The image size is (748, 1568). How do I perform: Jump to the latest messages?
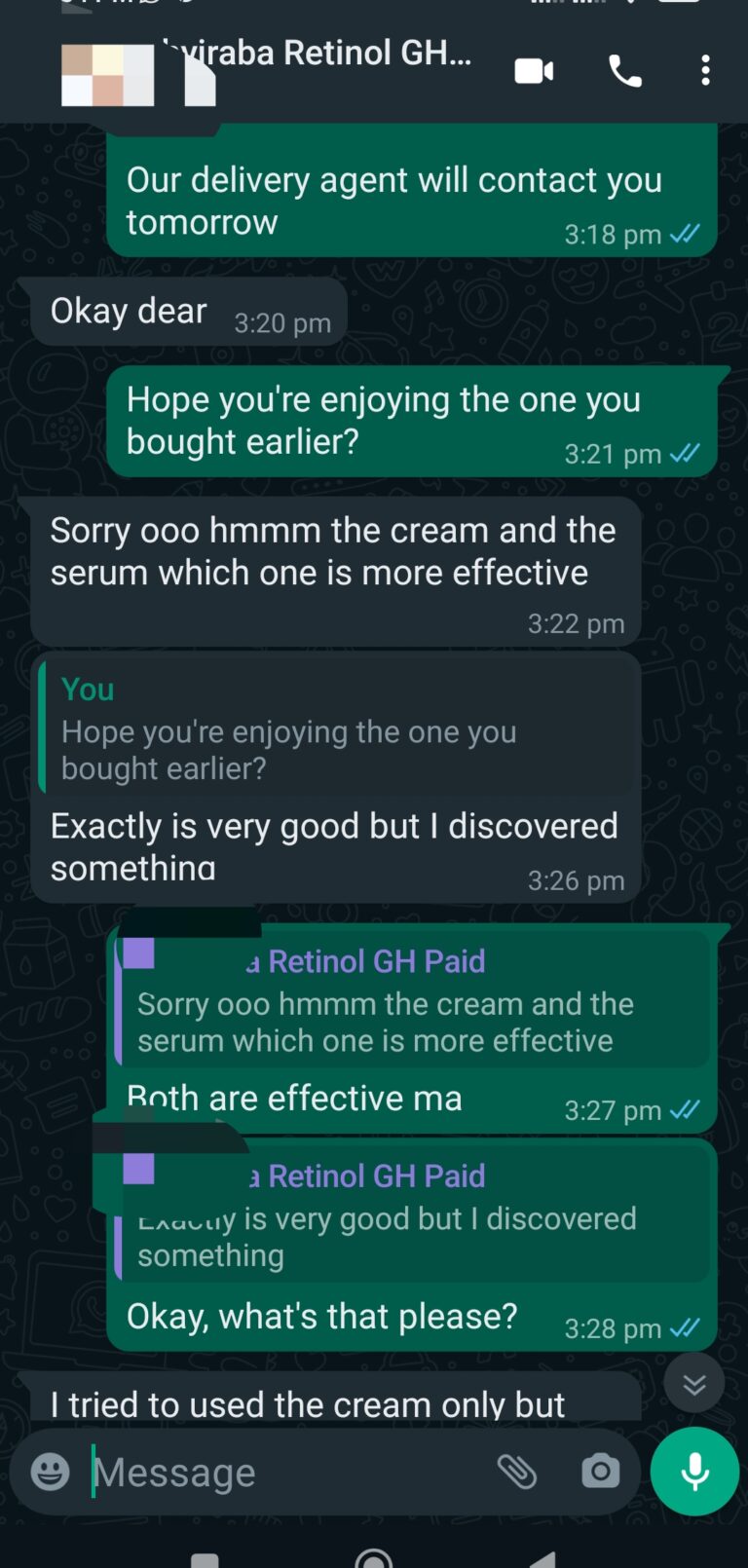click(x=693, y=1384)
